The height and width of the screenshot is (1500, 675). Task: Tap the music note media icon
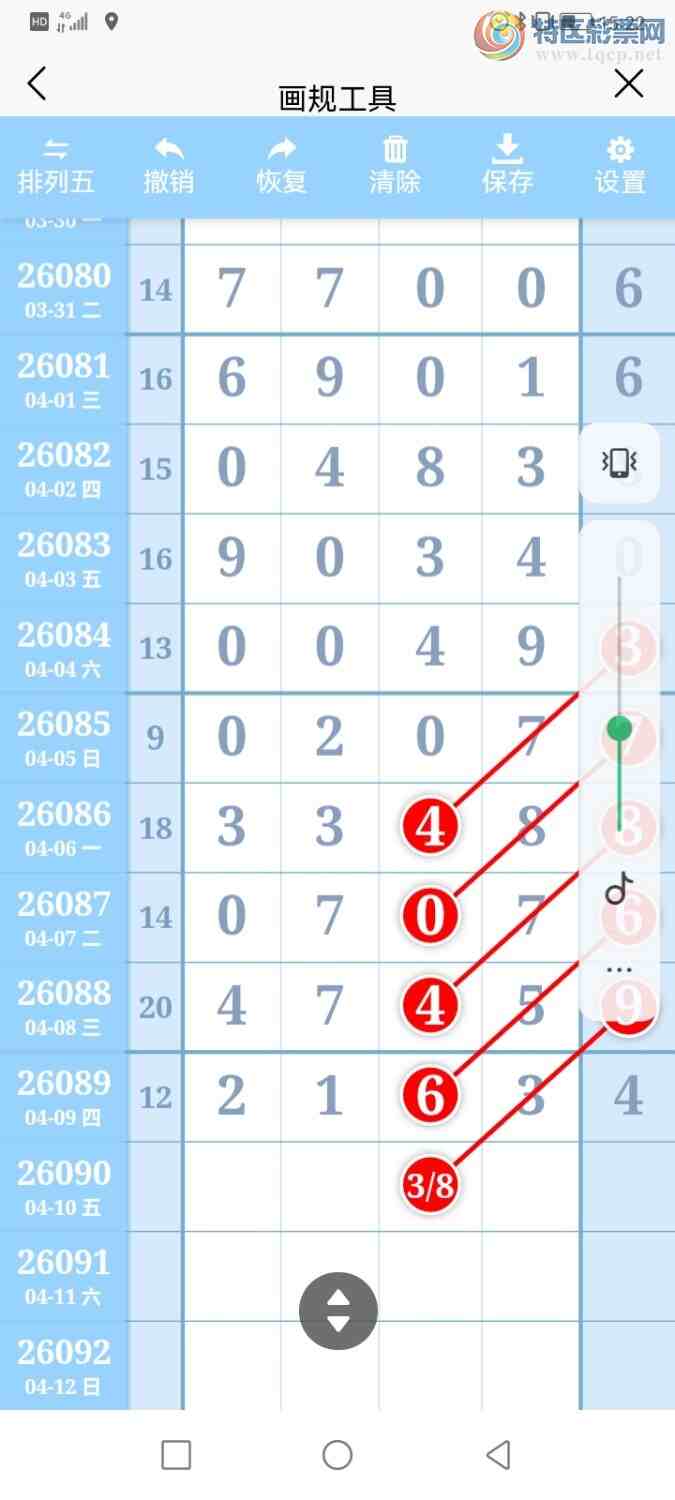point(619,888)
